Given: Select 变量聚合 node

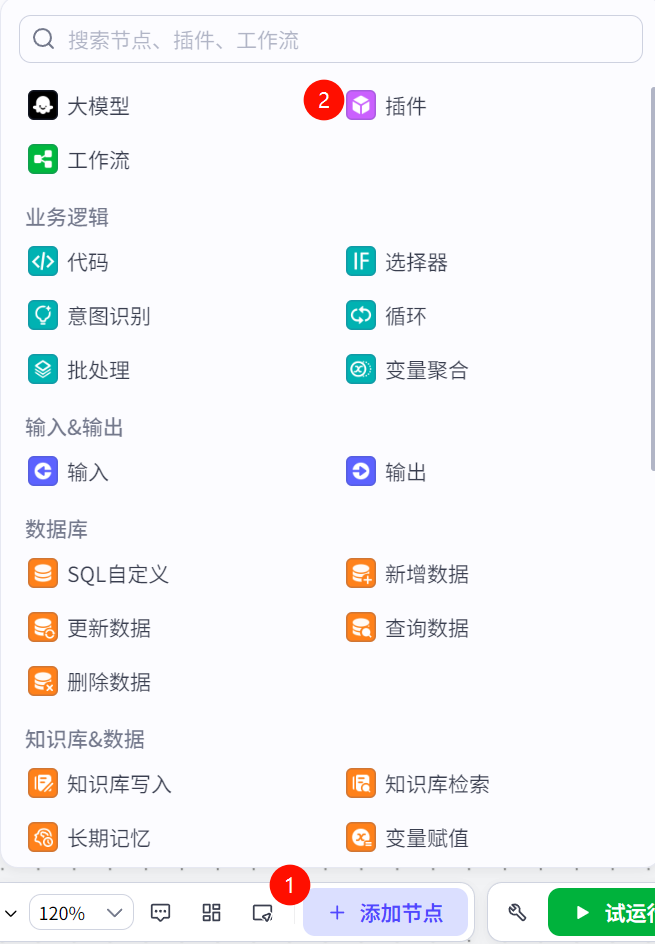Looking at the screenshot, I should coord(408,371).
